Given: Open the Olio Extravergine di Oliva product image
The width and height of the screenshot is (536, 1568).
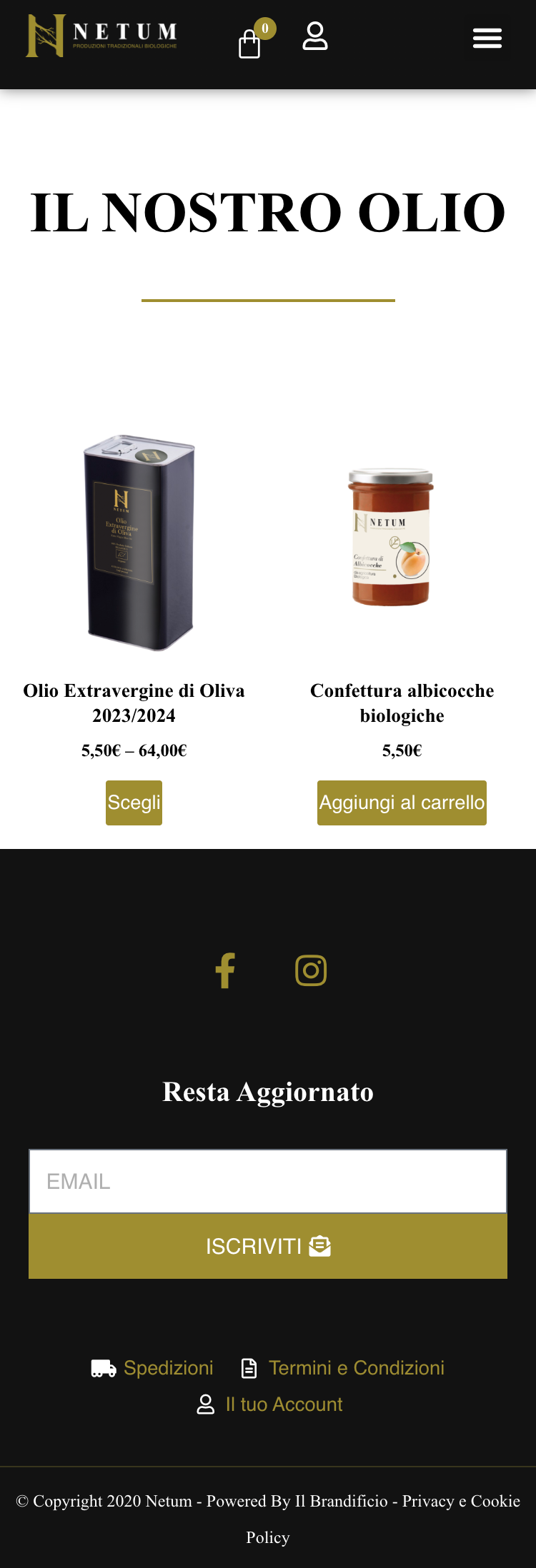Looking at the screenshot, I should click(x=138, y=543).
